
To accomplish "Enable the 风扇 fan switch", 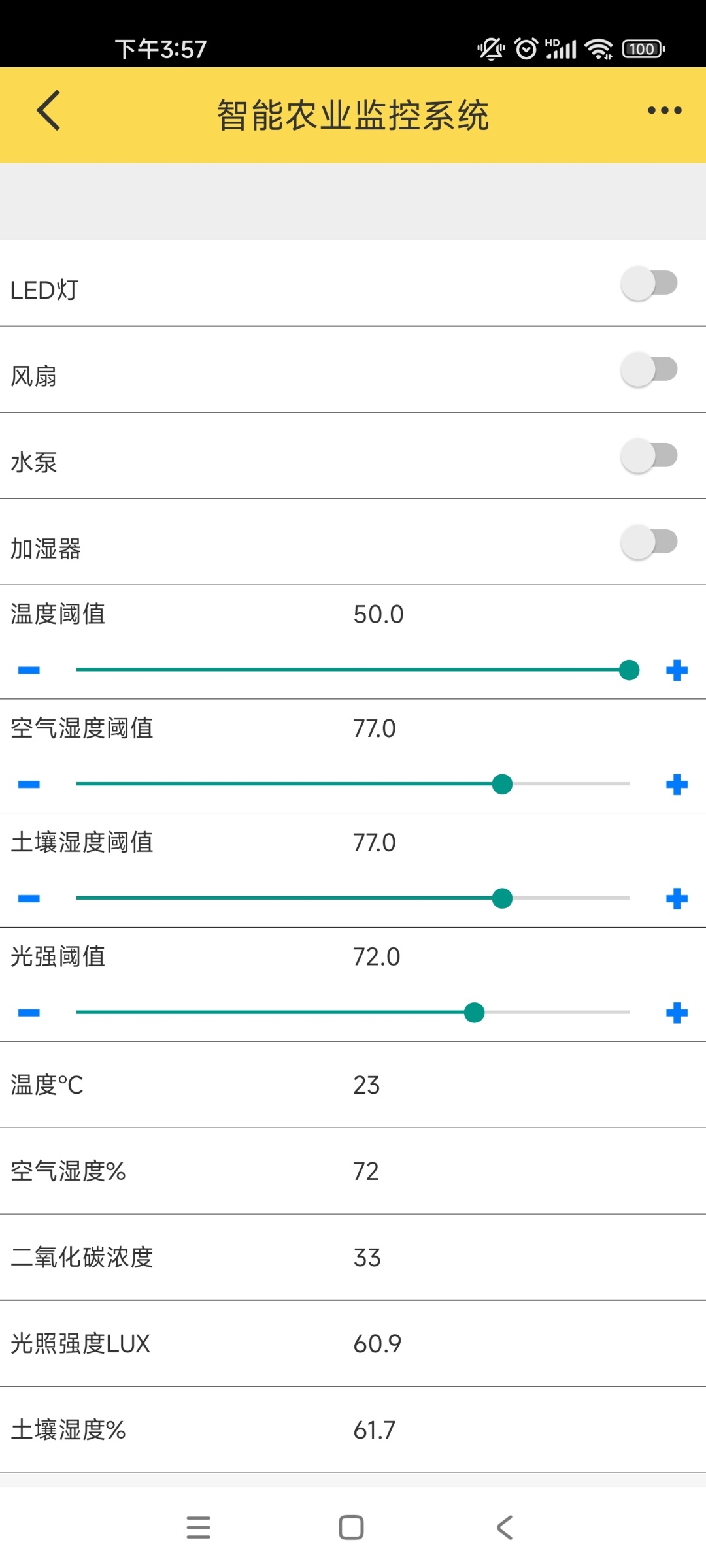I will [648, 370].
